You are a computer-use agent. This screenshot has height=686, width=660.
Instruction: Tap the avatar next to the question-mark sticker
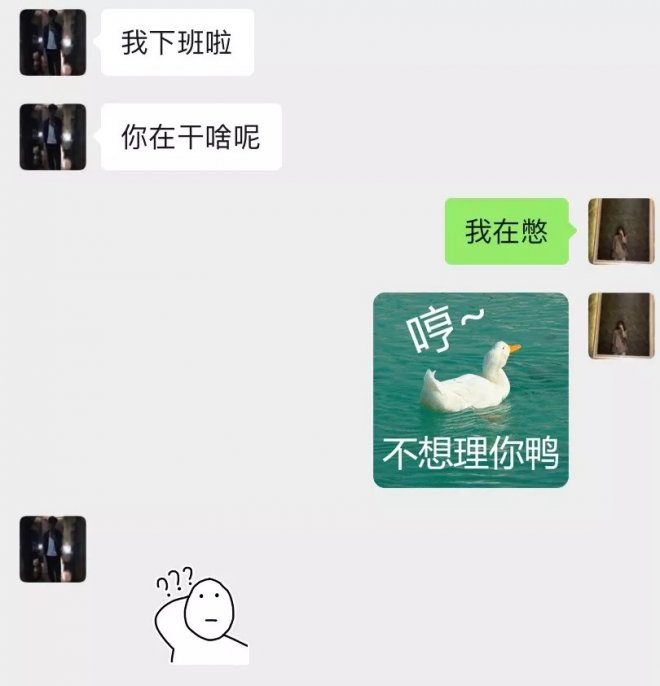point(53,549)
